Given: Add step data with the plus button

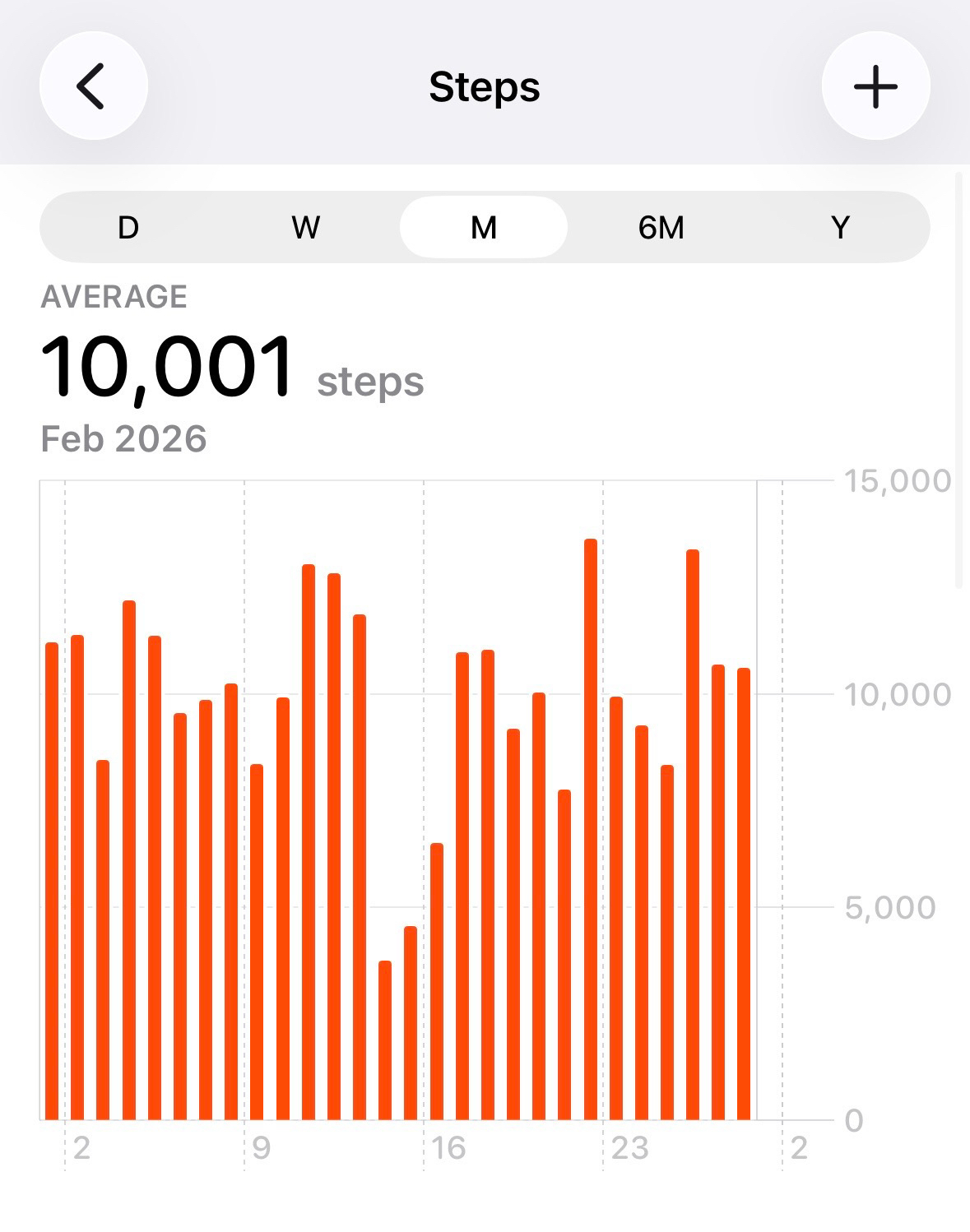Looking at the screenshot, I should tap(875, 86).
